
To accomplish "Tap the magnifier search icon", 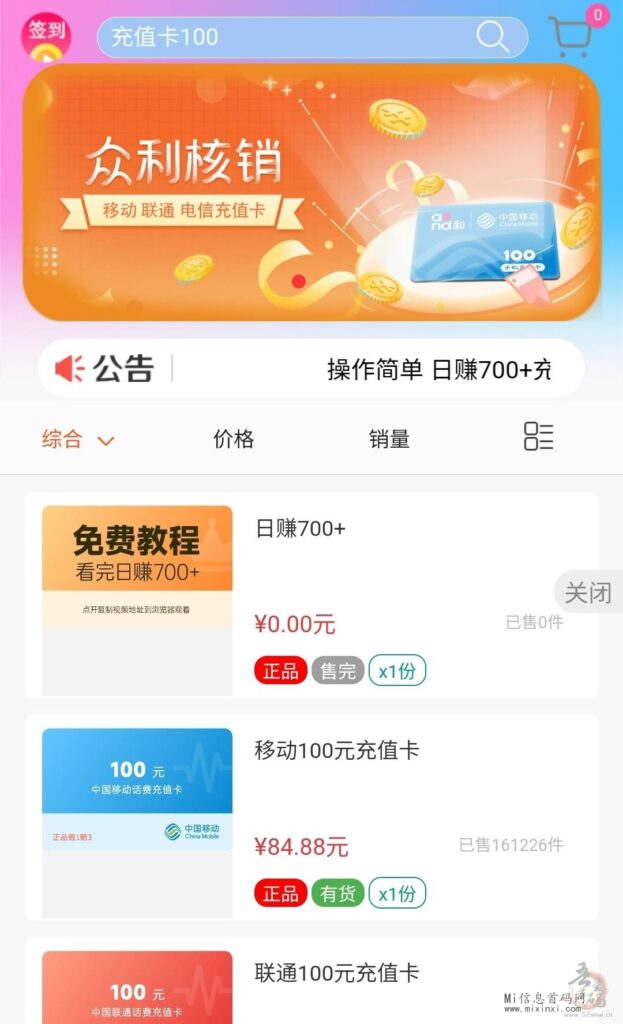I will pyautogui.click(x=492, y=38).
